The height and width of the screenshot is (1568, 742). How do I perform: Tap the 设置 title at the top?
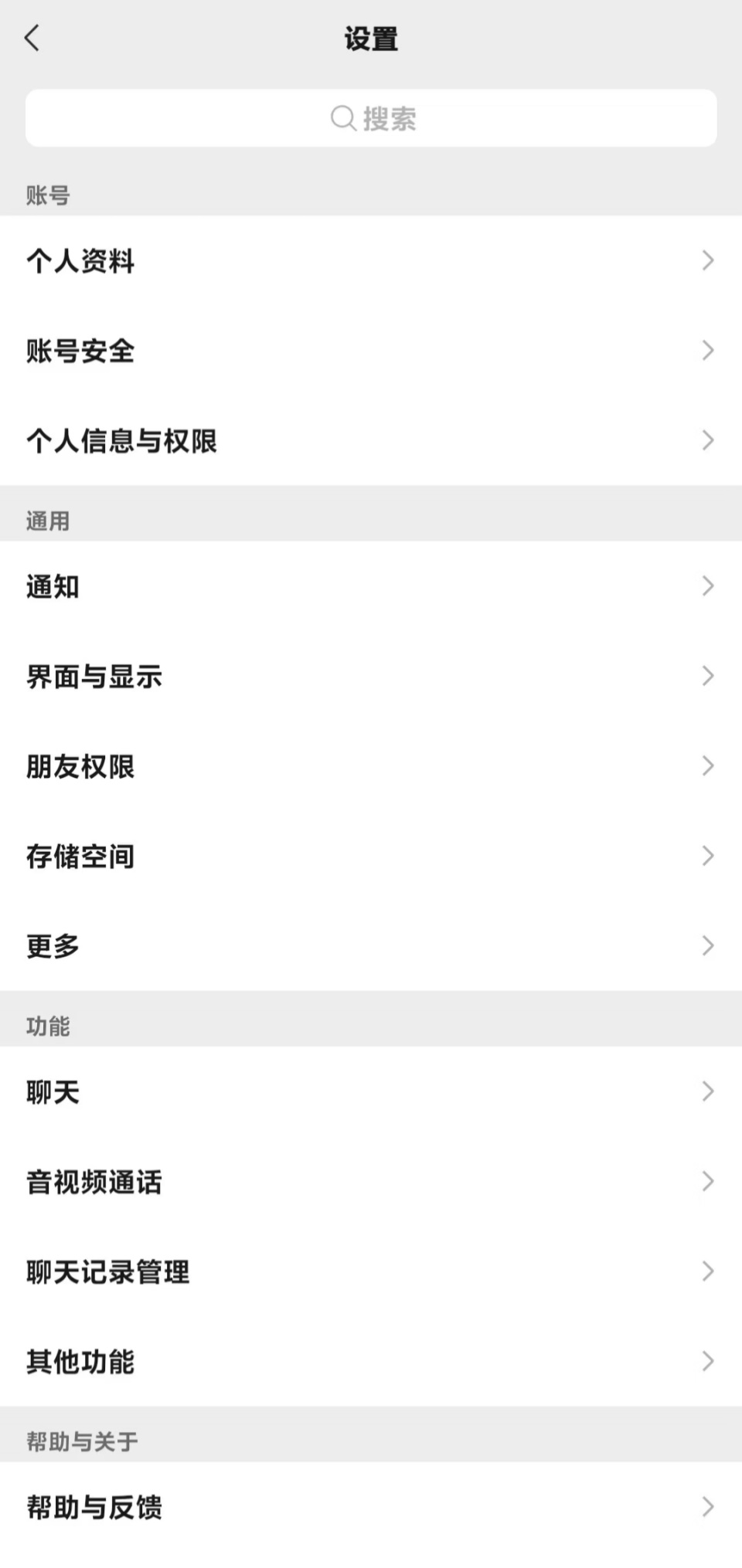pos(371,37)
